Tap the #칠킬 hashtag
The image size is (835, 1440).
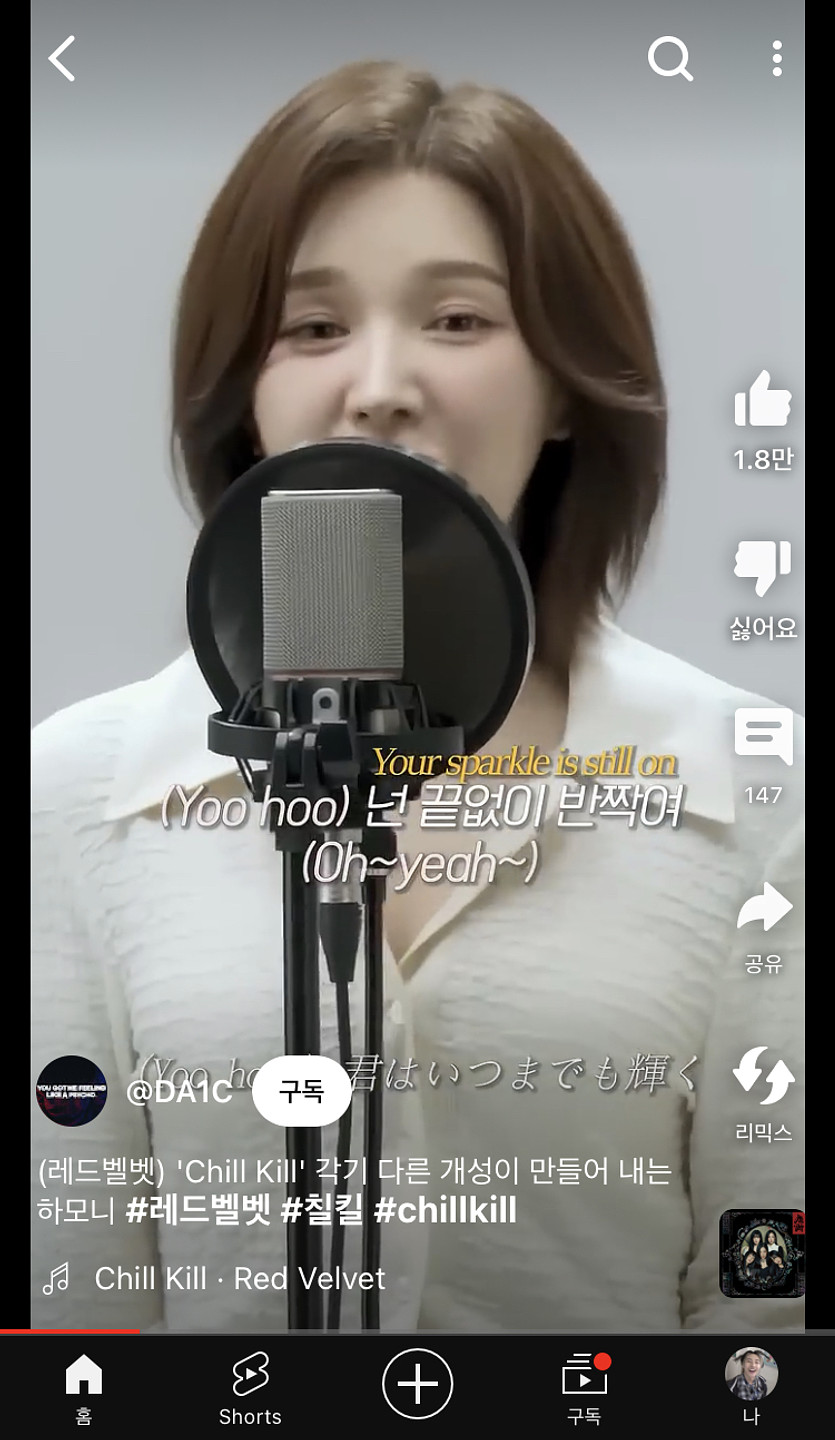pyautogui.click(x=322, y=1211)
